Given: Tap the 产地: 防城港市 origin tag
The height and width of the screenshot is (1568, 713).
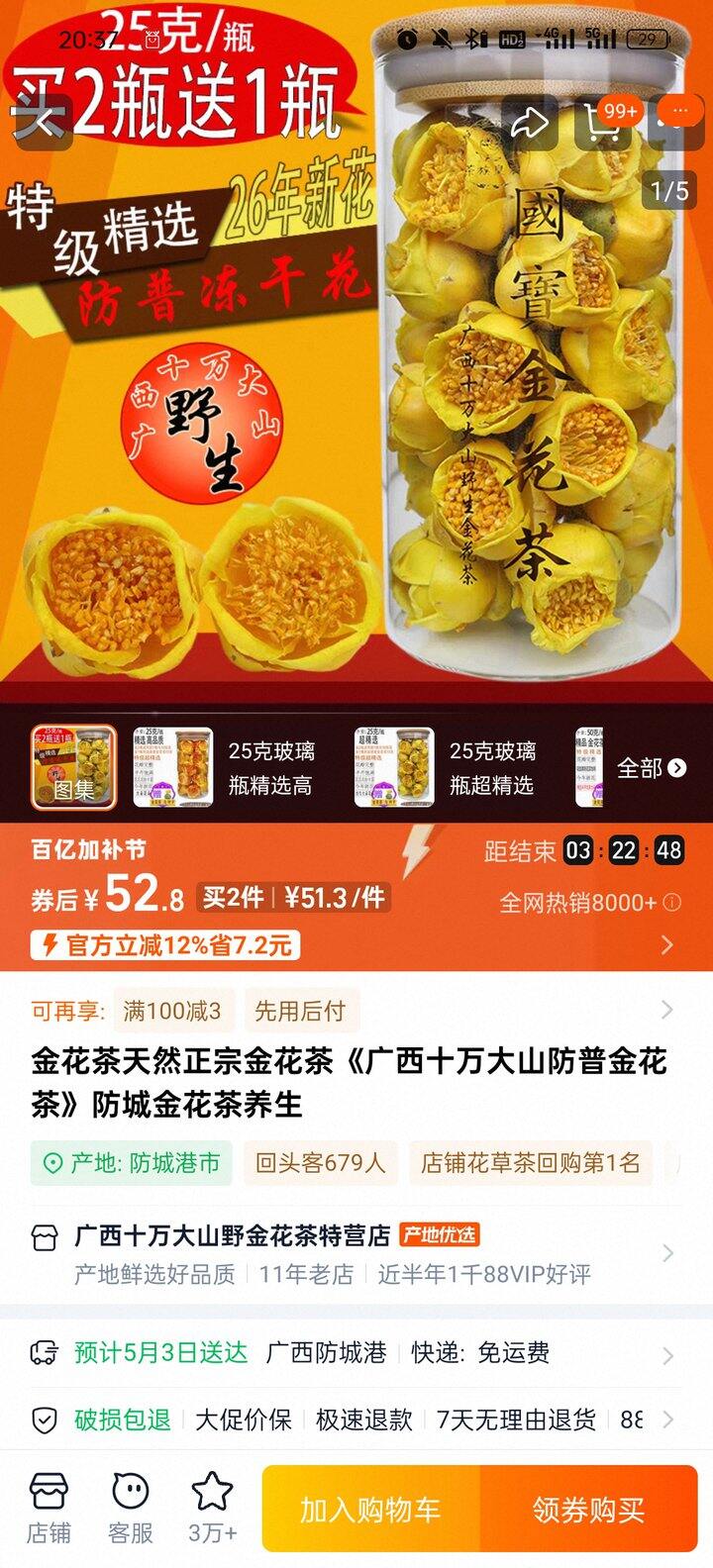Looking at the screenshot, I should (x=131, y=1163).
